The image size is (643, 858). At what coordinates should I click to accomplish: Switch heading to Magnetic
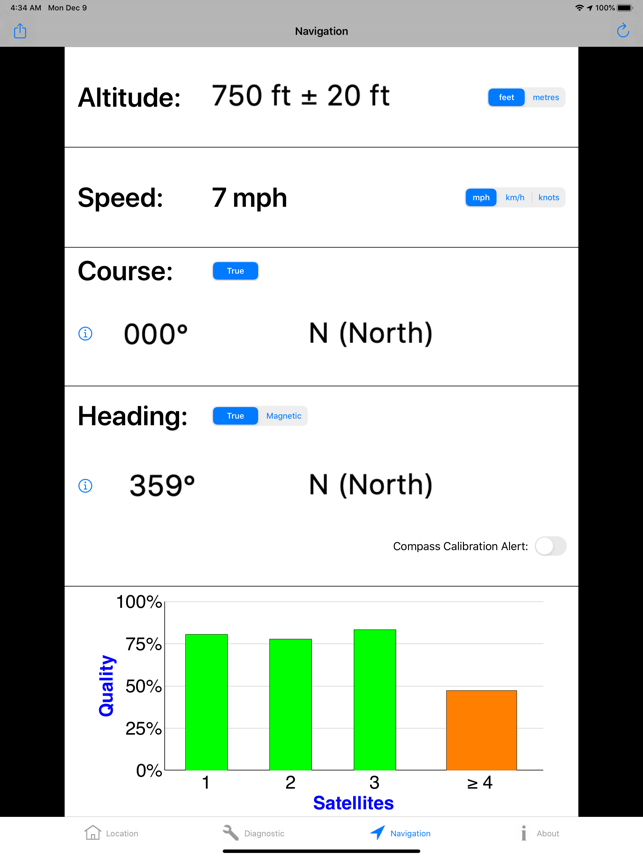(x=284, y=416)
